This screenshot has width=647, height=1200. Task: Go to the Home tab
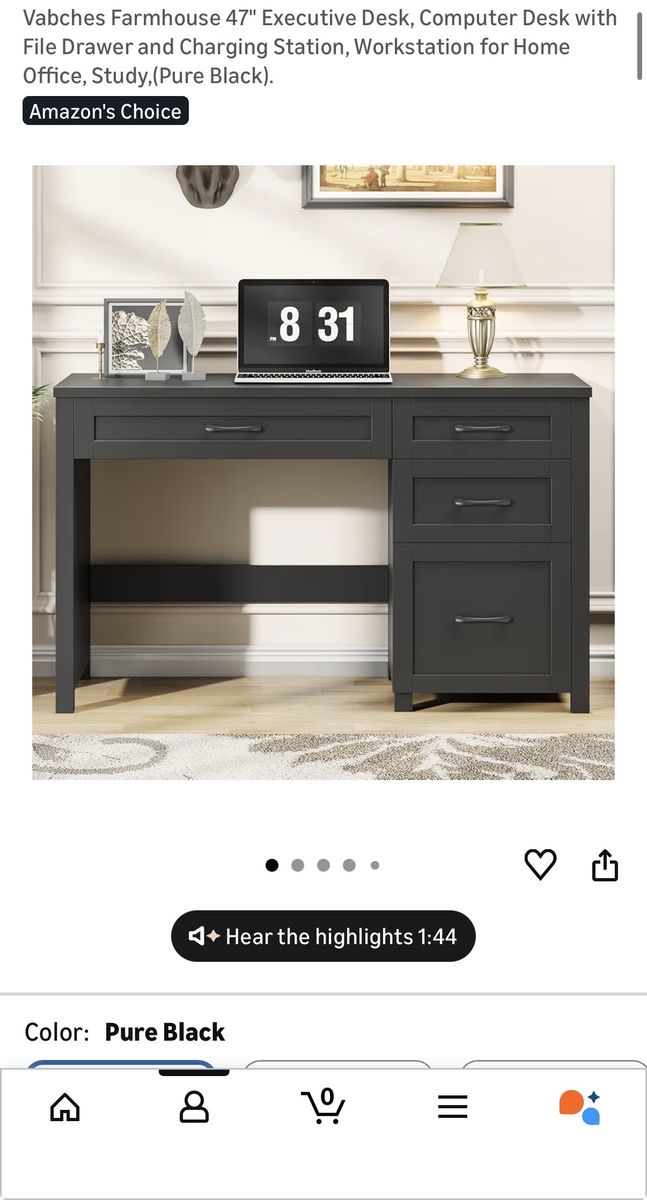click(x=65, y=1107)
